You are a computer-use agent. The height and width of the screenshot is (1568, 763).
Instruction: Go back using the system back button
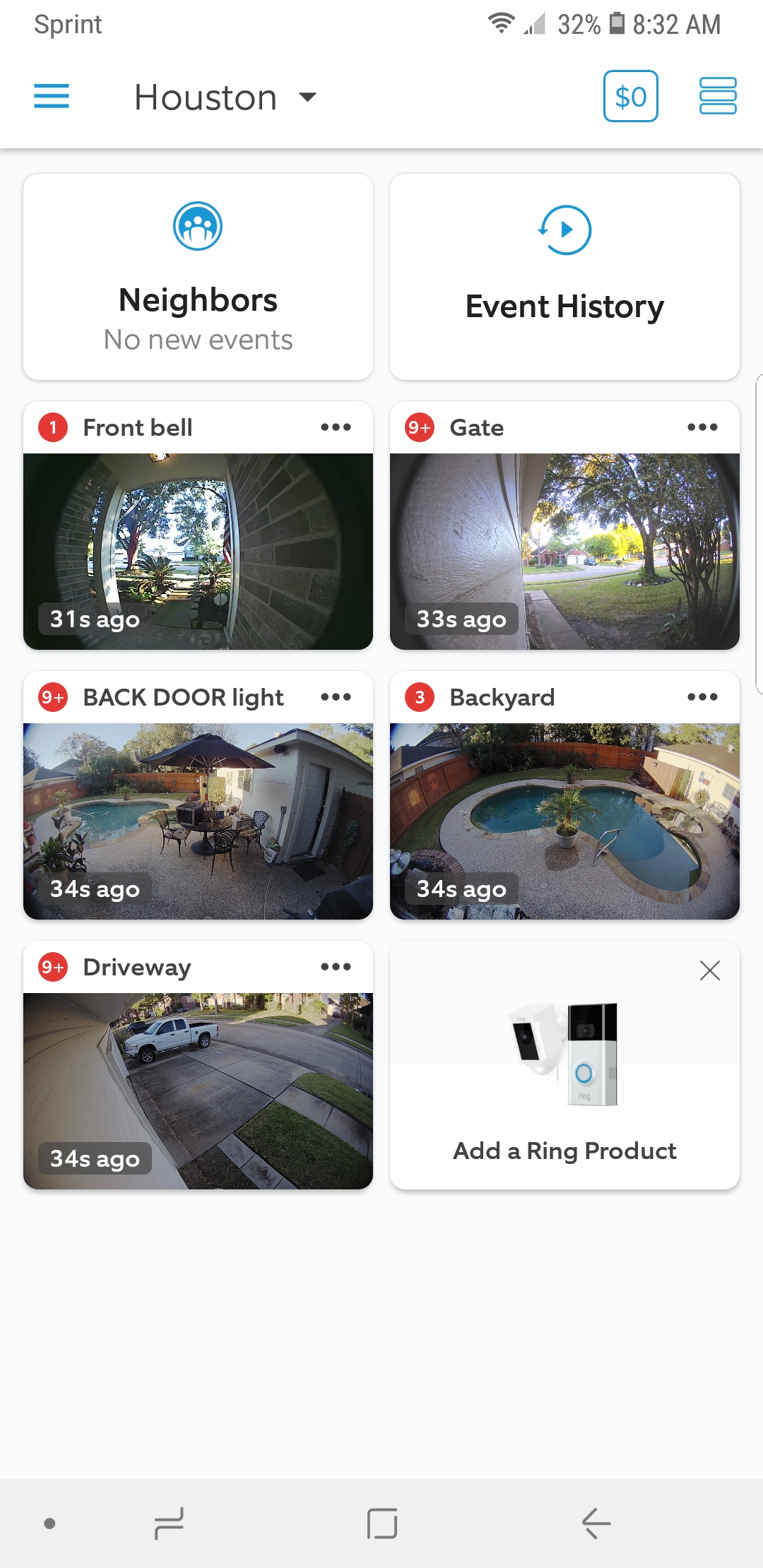pos(596,1524)
